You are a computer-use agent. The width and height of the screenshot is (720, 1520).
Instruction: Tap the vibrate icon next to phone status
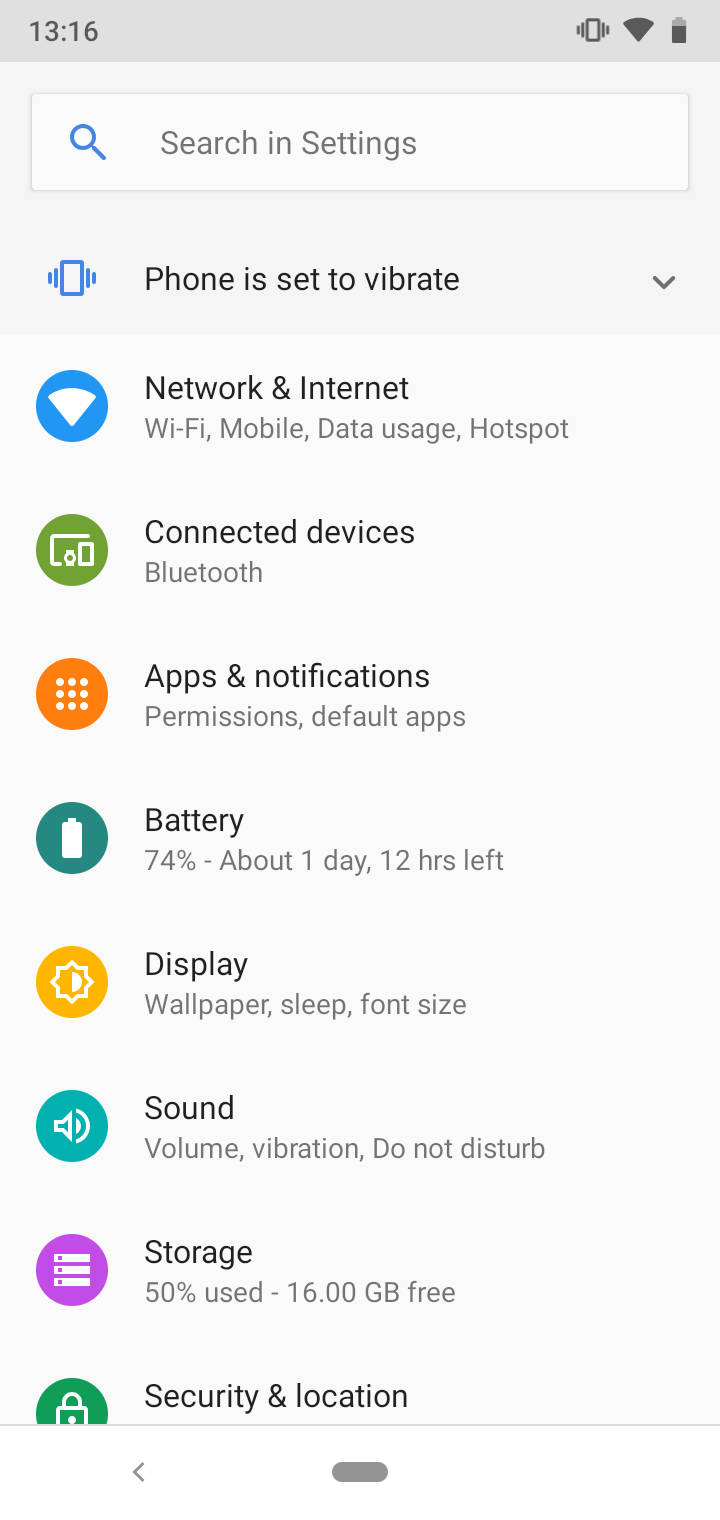point(71,278)
